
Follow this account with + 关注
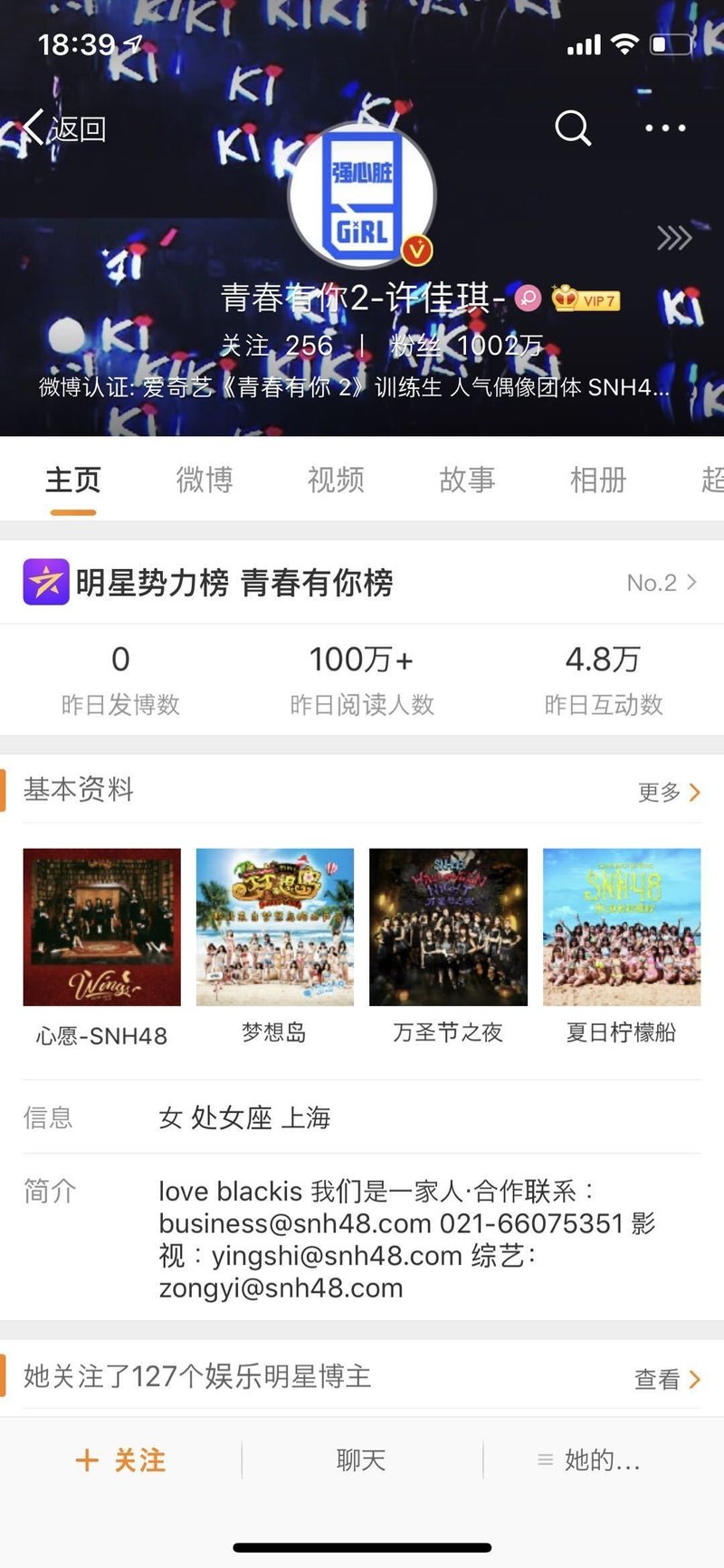coord(121,1460)
